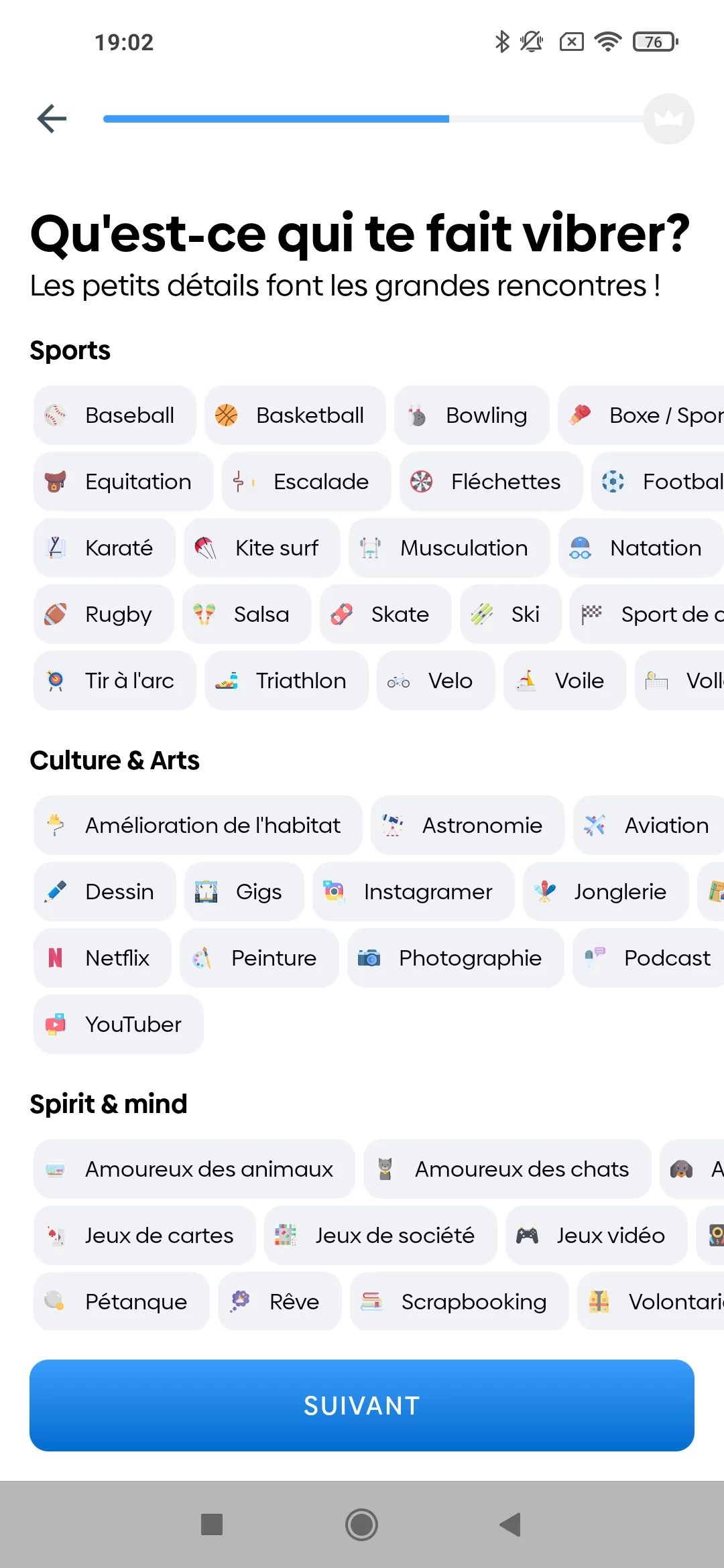Screen dimensions: 724x1568
Task: Choose the Rugby chip
Action: [x=104, y=614]
